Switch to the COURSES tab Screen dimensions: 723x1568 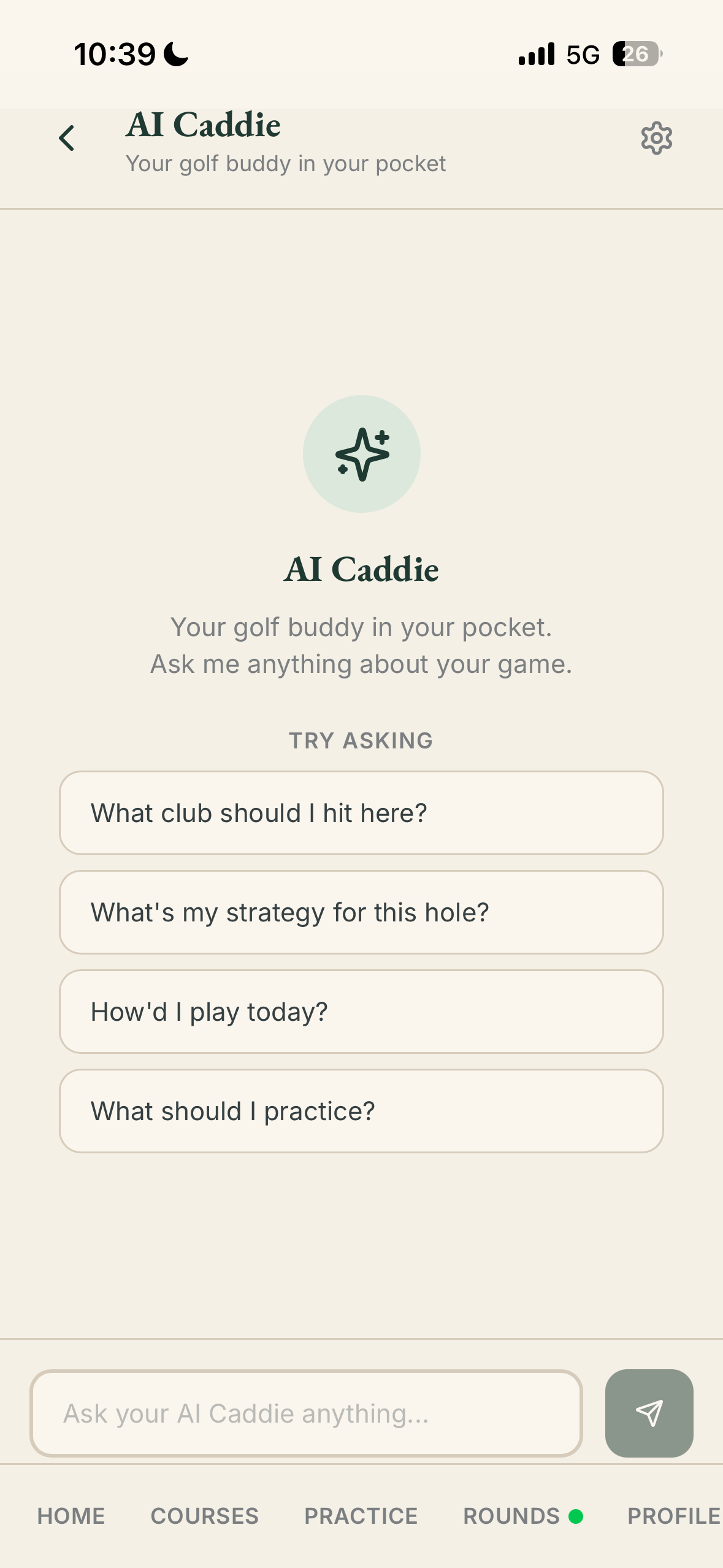point(204,1516)
